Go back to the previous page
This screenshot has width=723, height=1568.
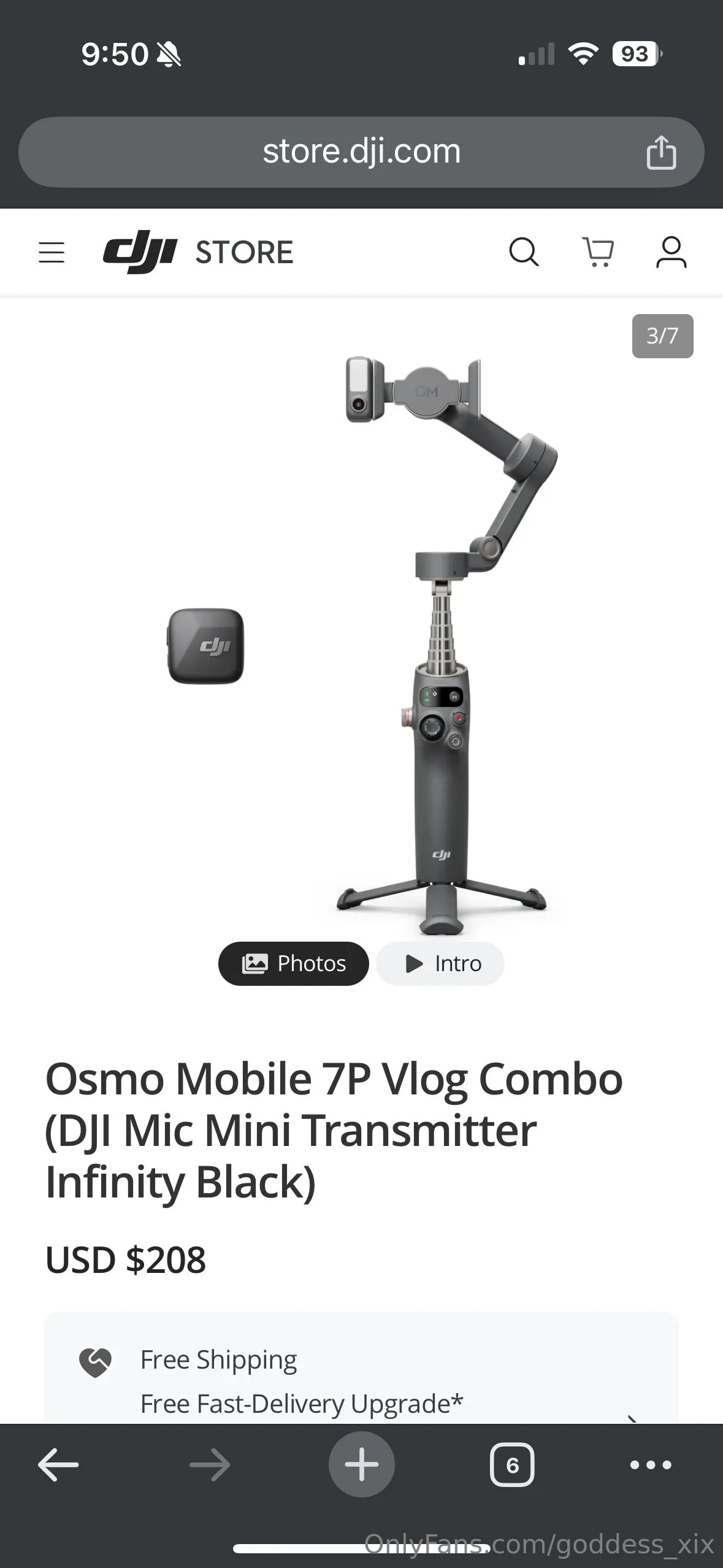tap(58, 1465)
